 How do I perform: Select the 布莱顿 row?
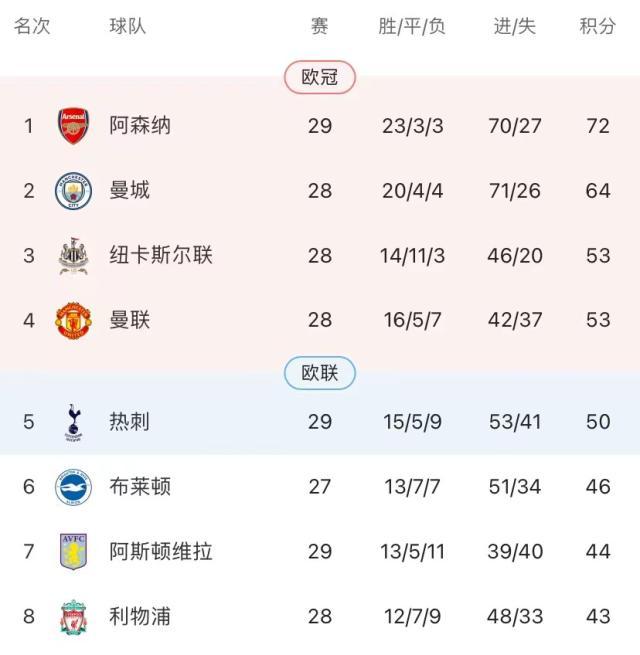140,486
